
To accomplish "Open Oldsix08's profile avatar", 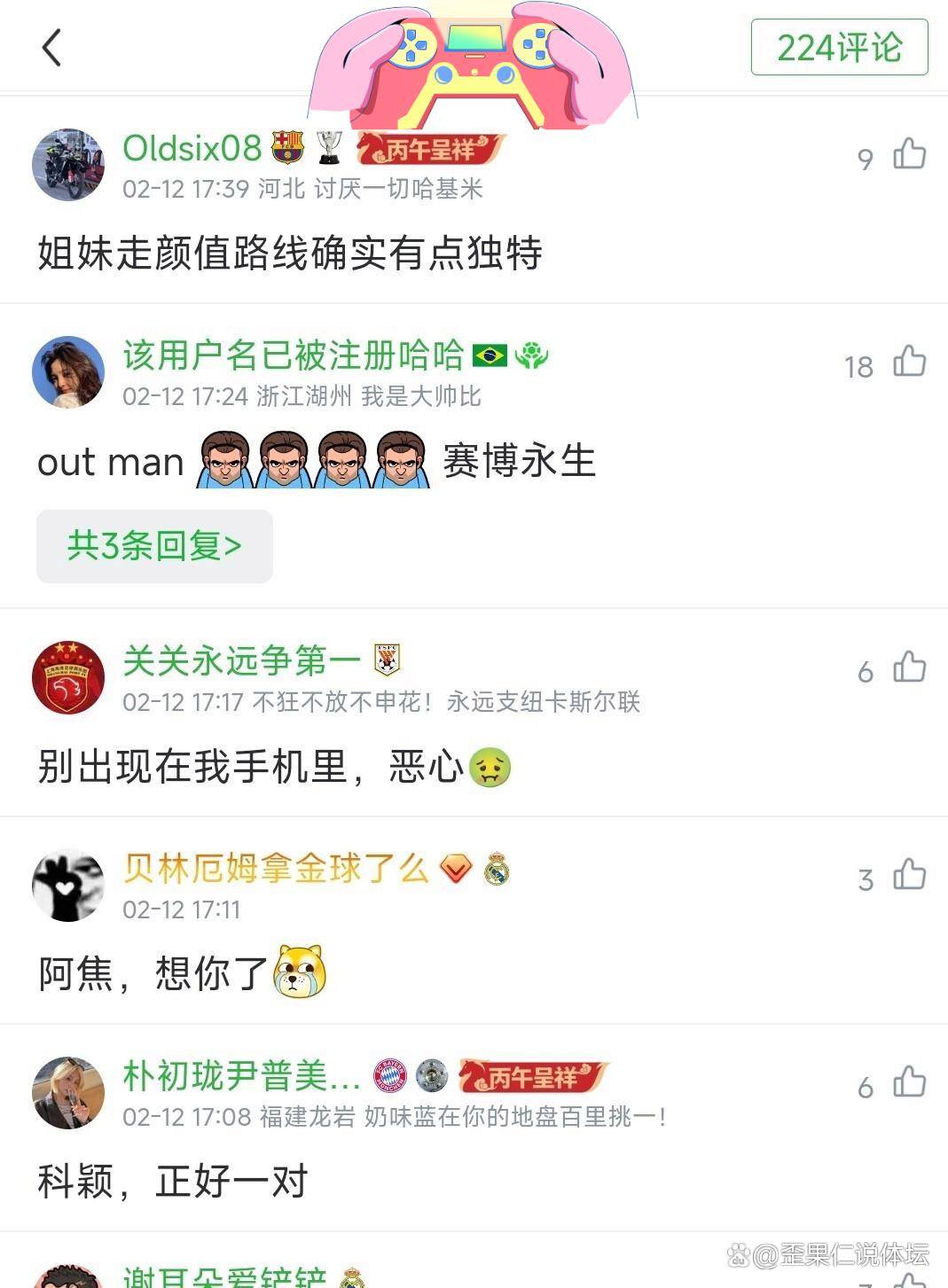I will click(x=68, y=165).
